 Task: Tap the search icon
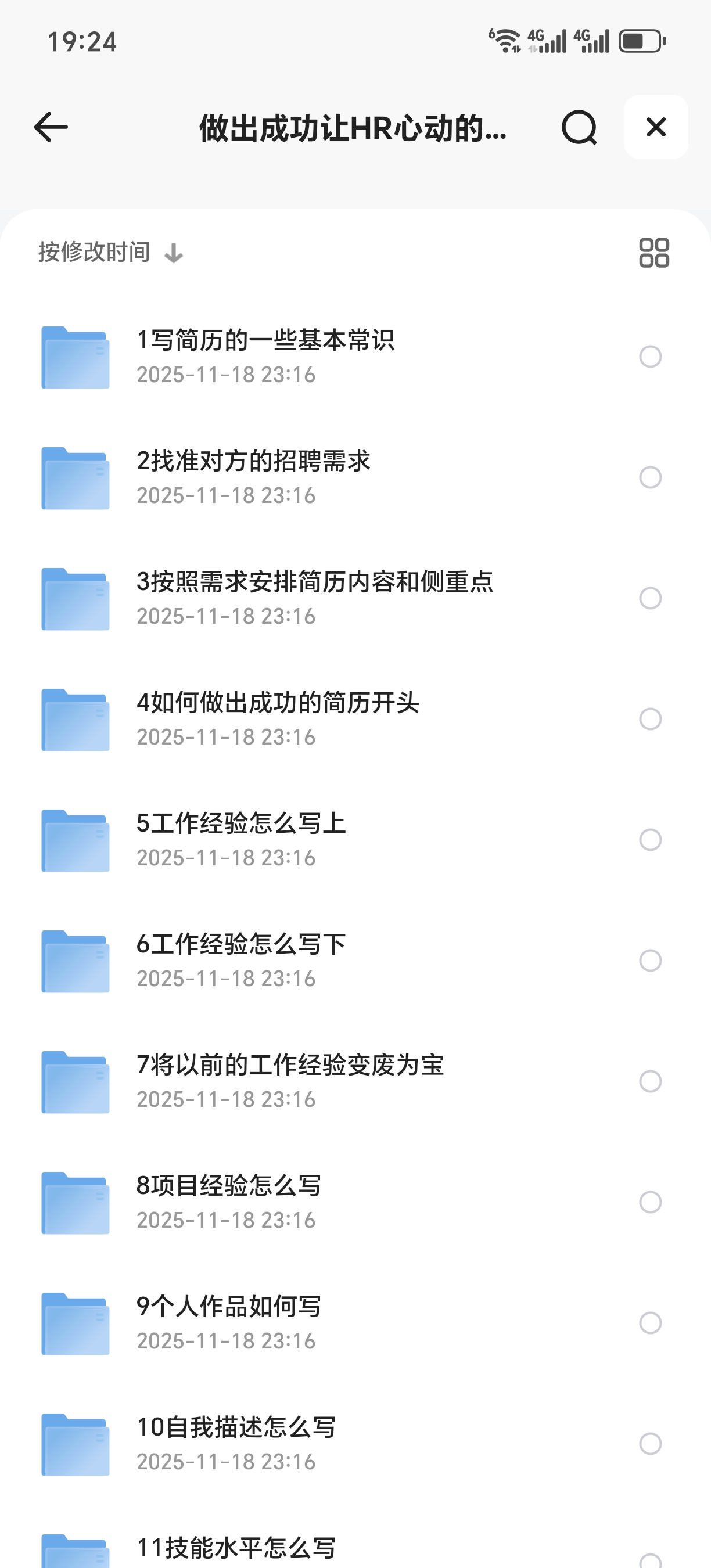pos(579,127)
